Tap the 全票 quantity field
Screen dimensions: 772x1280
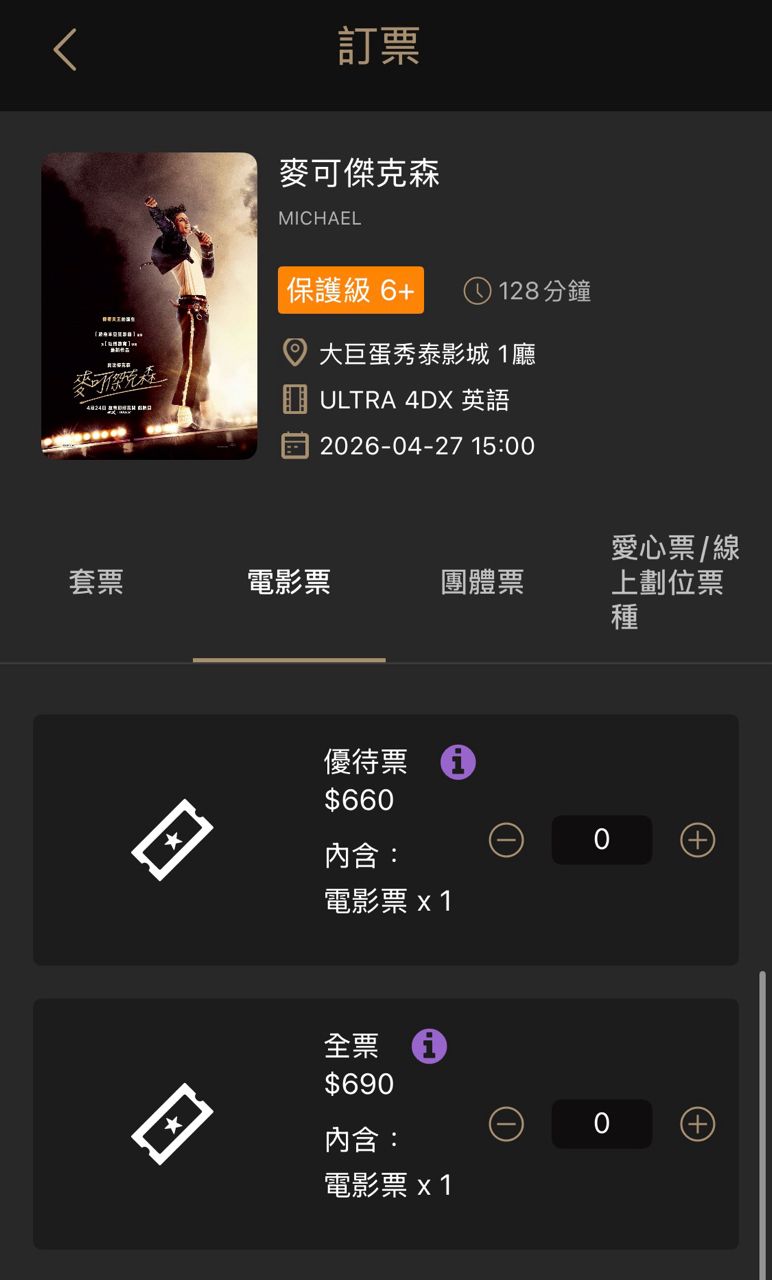[x=601, y=1125]
